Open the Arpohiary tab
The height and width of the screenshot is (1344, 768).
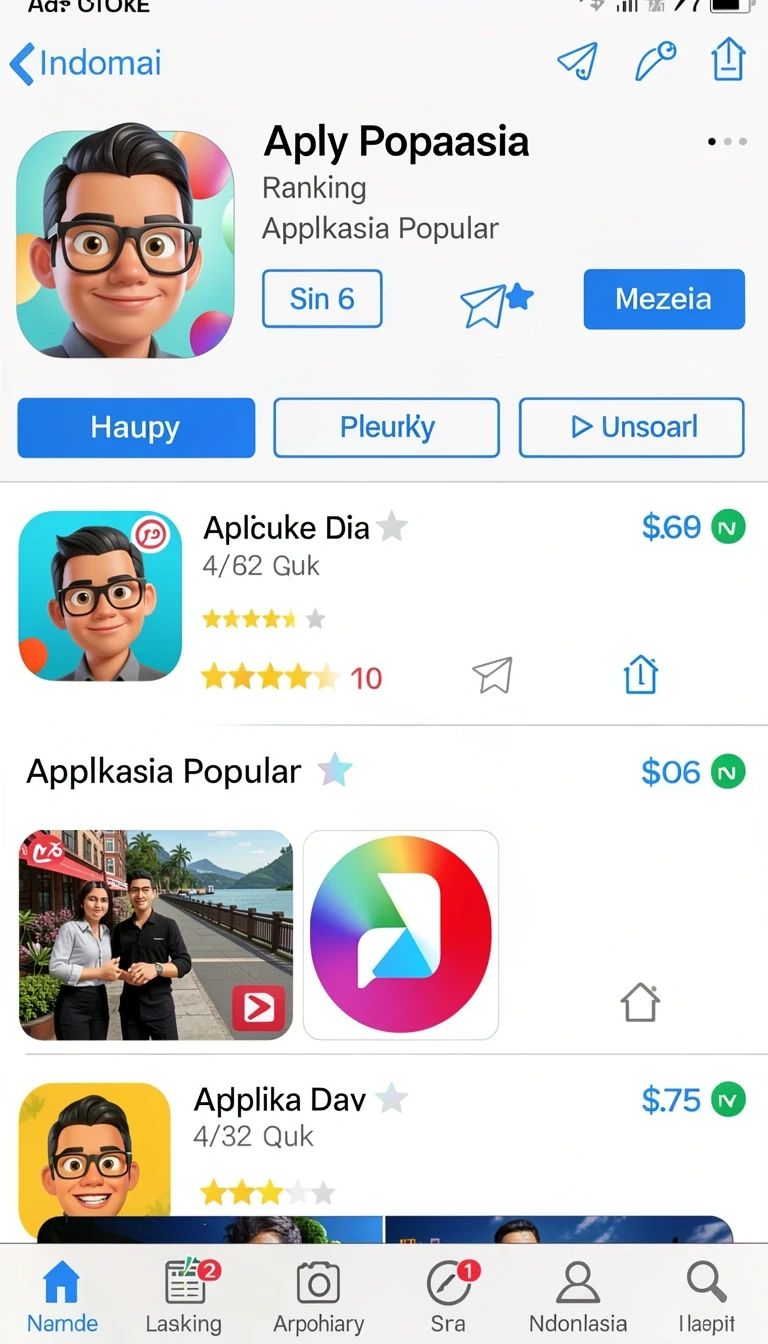[x=319, y=1297]
